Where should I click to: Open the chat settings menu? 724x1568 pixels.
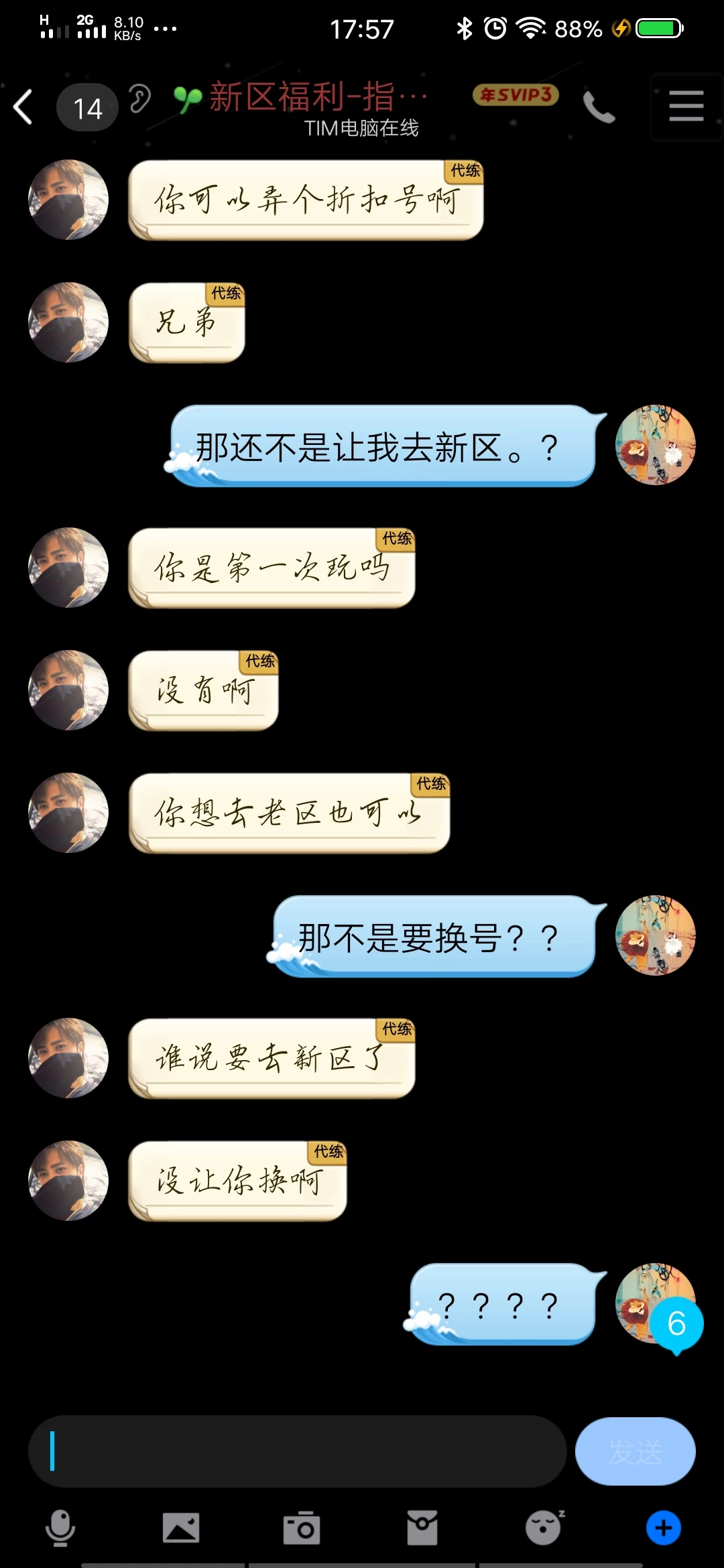click(x=686, y=107)
